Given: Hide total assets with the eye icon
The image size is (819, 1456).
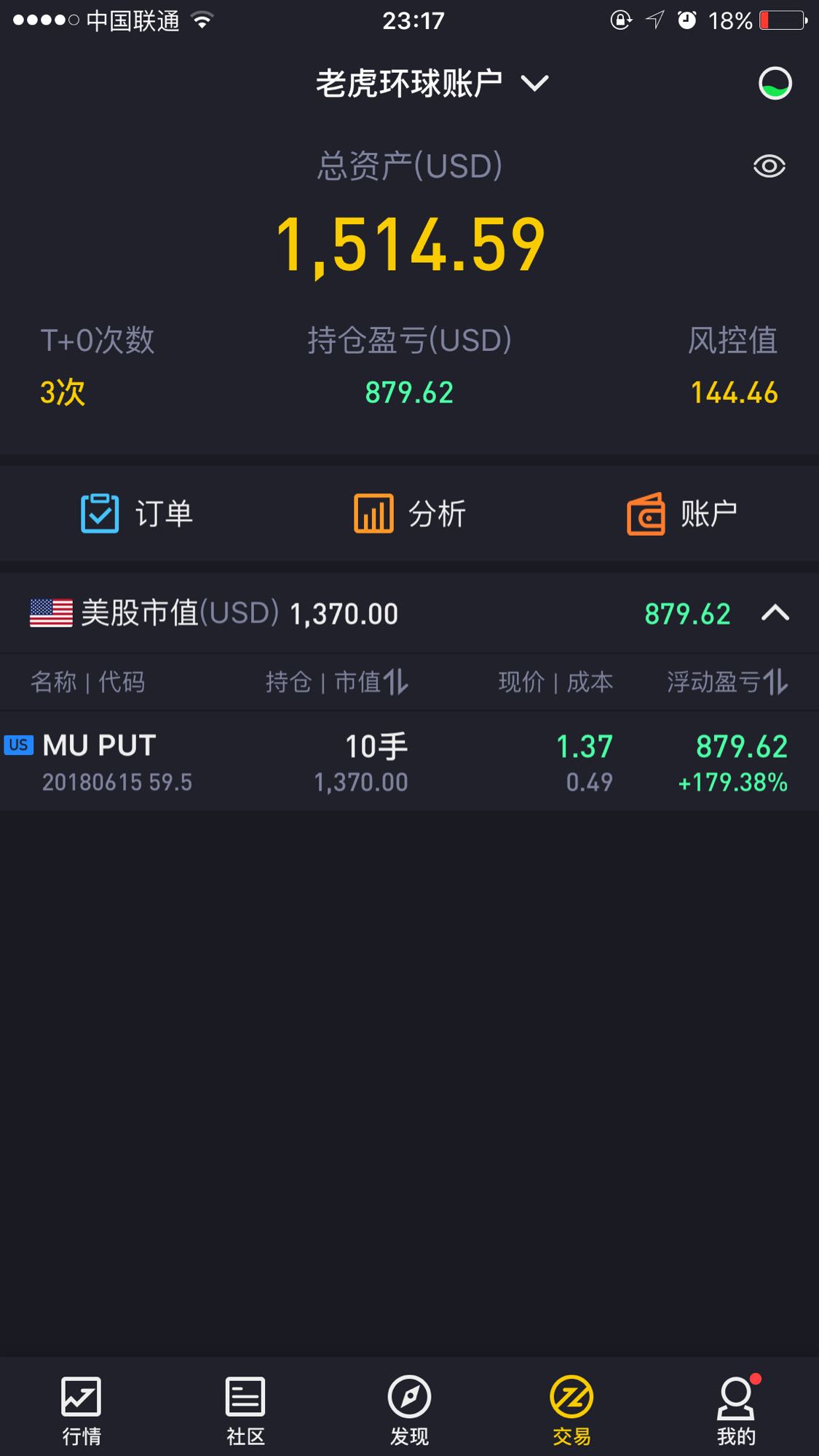Looking at the screenshot, I should pyautogui.click(x=769, y=166).
